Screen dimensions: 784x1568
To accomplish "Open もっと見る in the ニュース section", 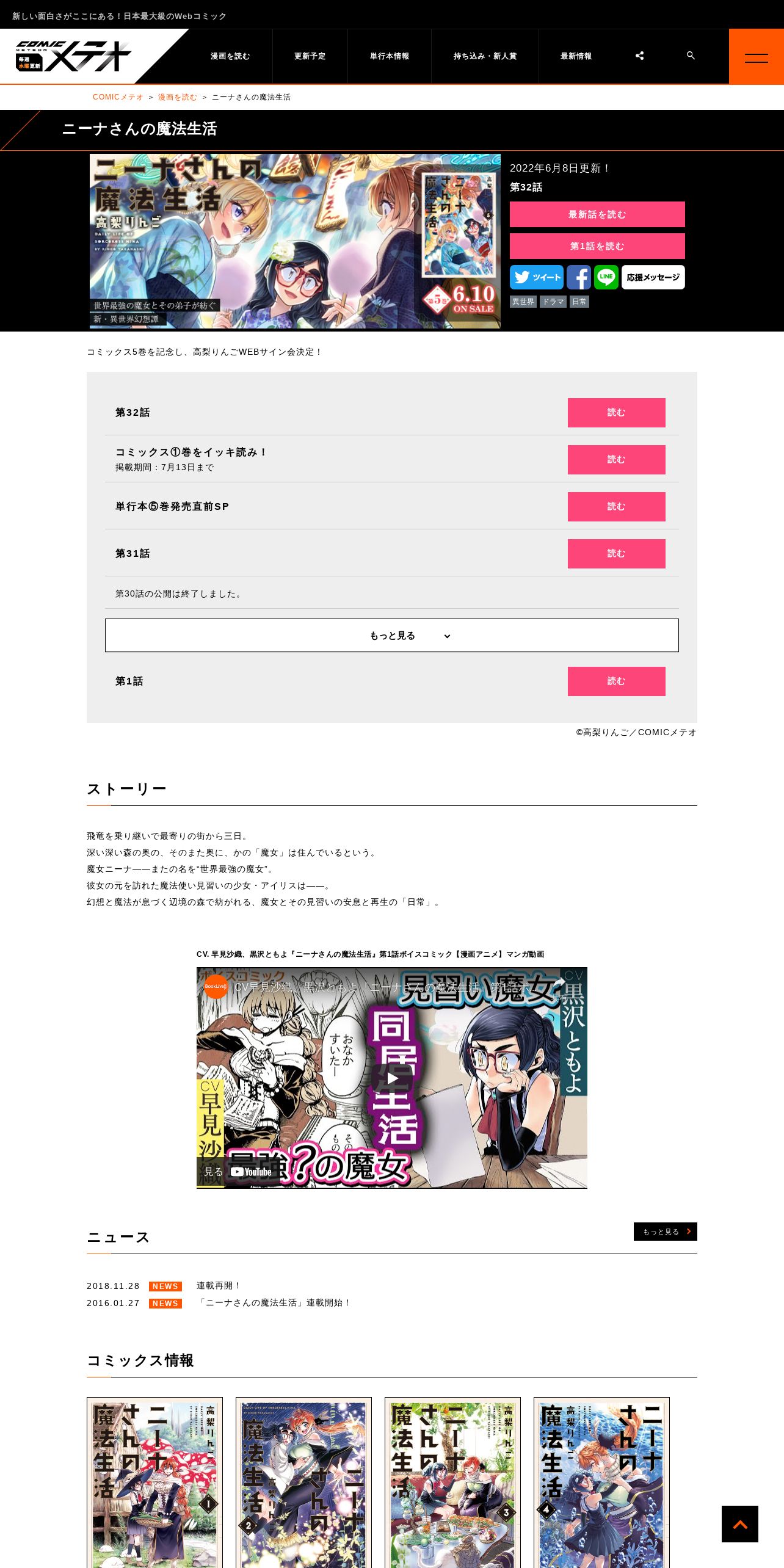I will 666,1232.
